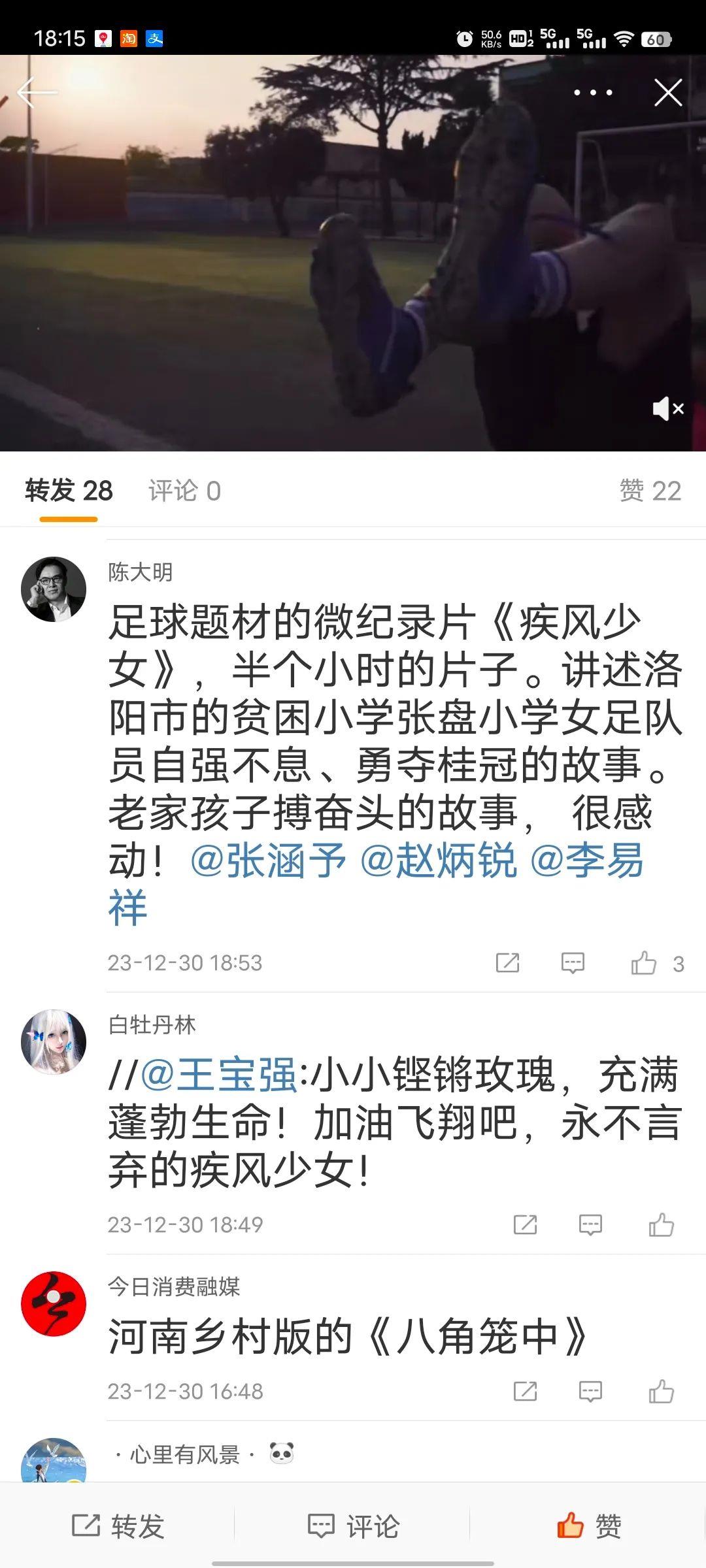Tap the bottom 转发 button
Viewport: 706px width, 1568px height.
point(118,1526)
